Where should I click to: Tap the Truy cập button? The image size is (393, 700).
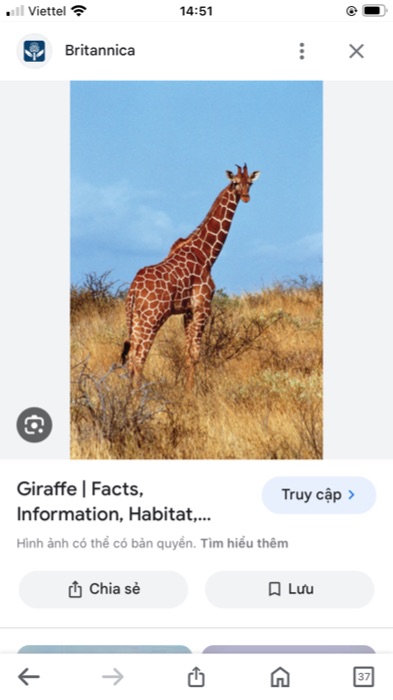[x=318, y=495]
